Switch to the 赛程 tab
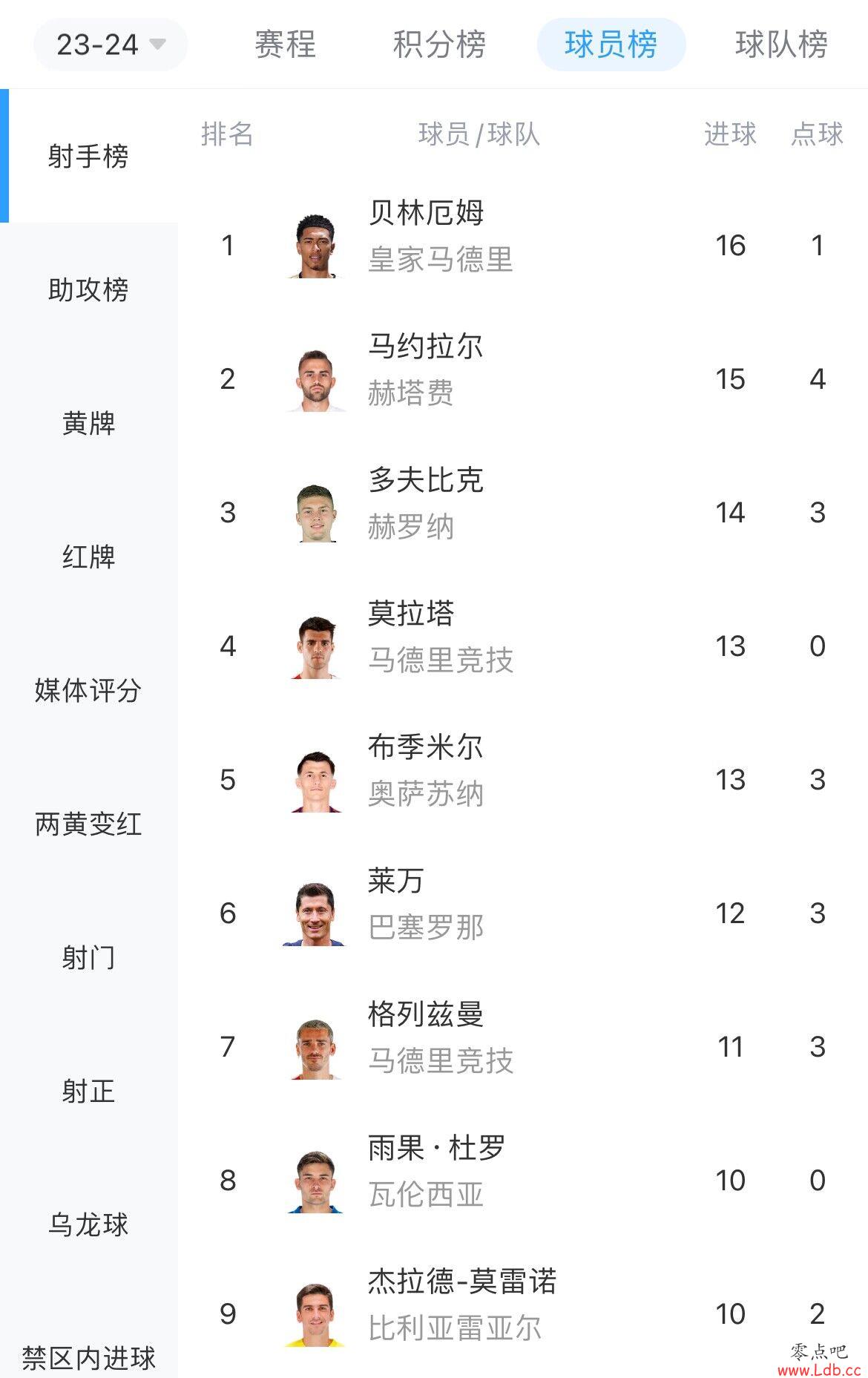This screenshot has width=868, height=1378. click(x=285, y=45)
